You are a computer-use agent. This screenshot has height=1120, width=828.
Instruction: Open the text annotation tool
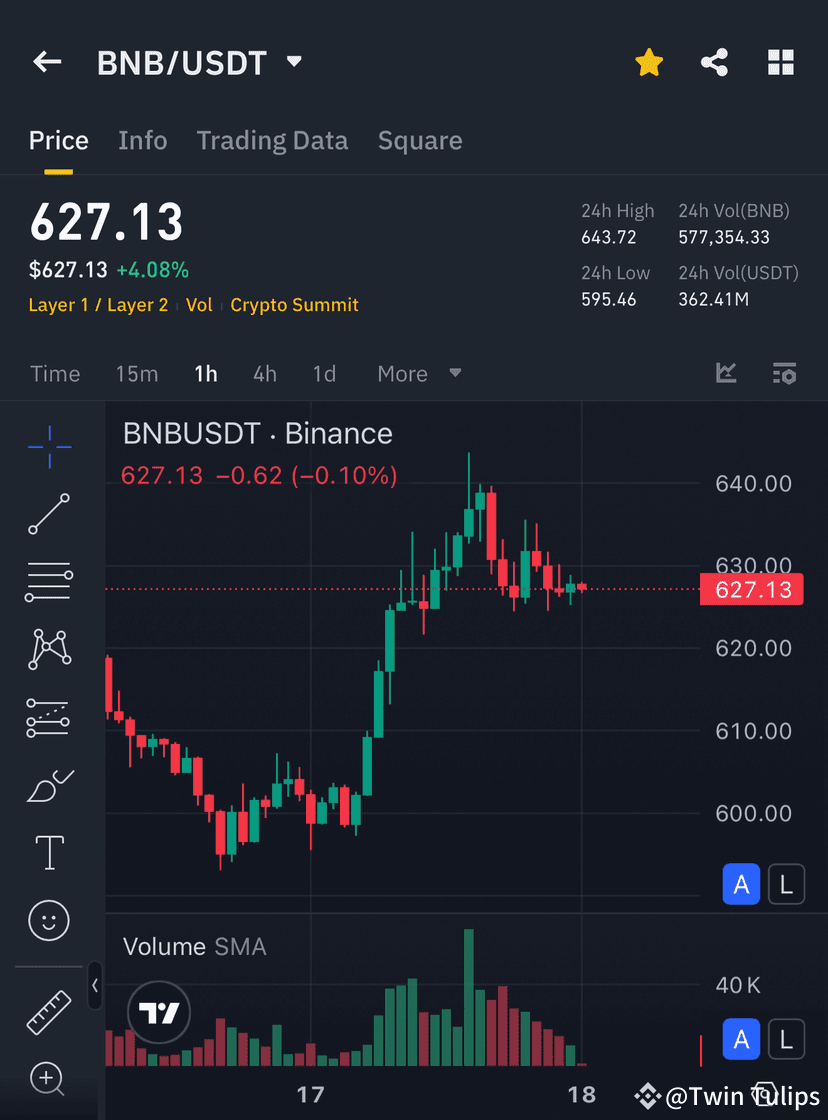pos(48,852)
